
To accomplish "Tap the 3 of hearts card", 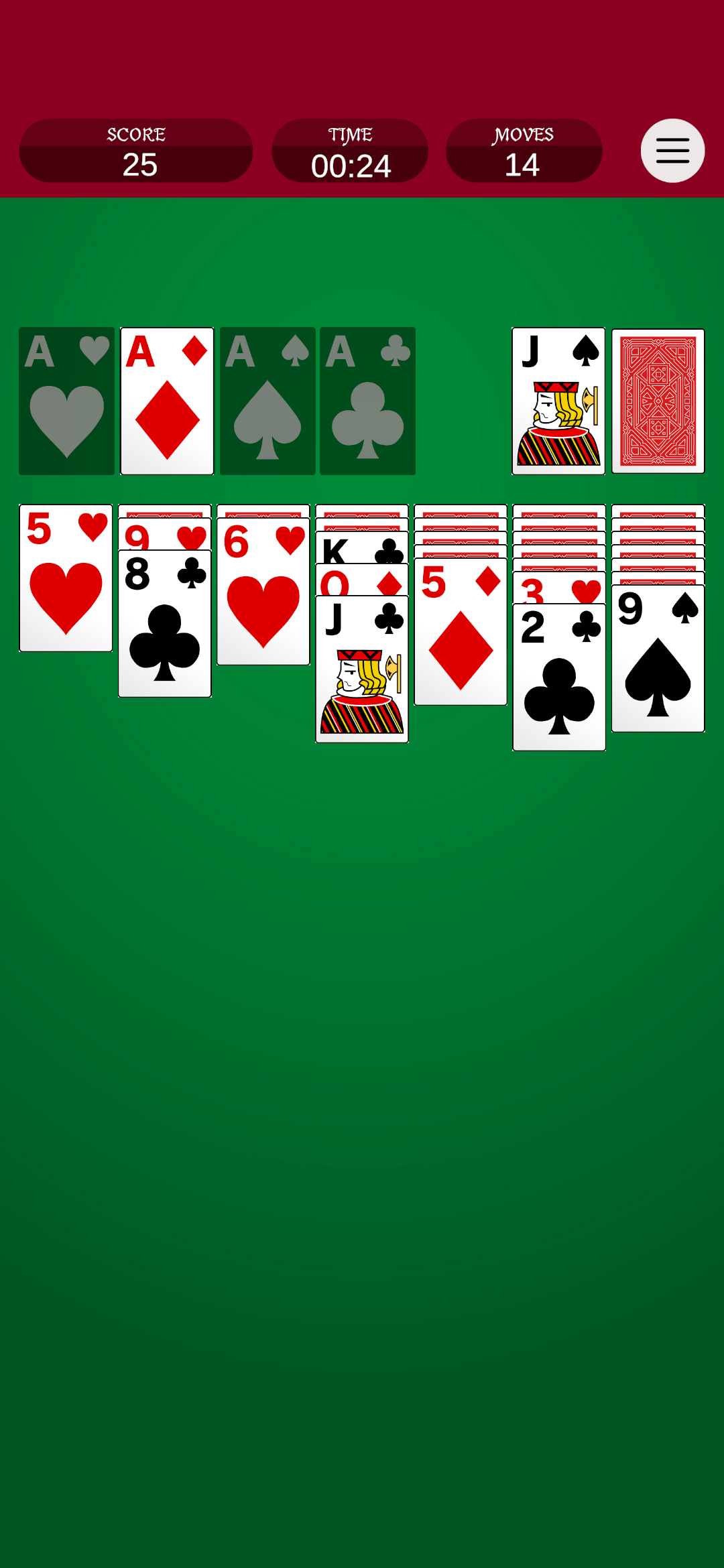I will pos(559,588).
